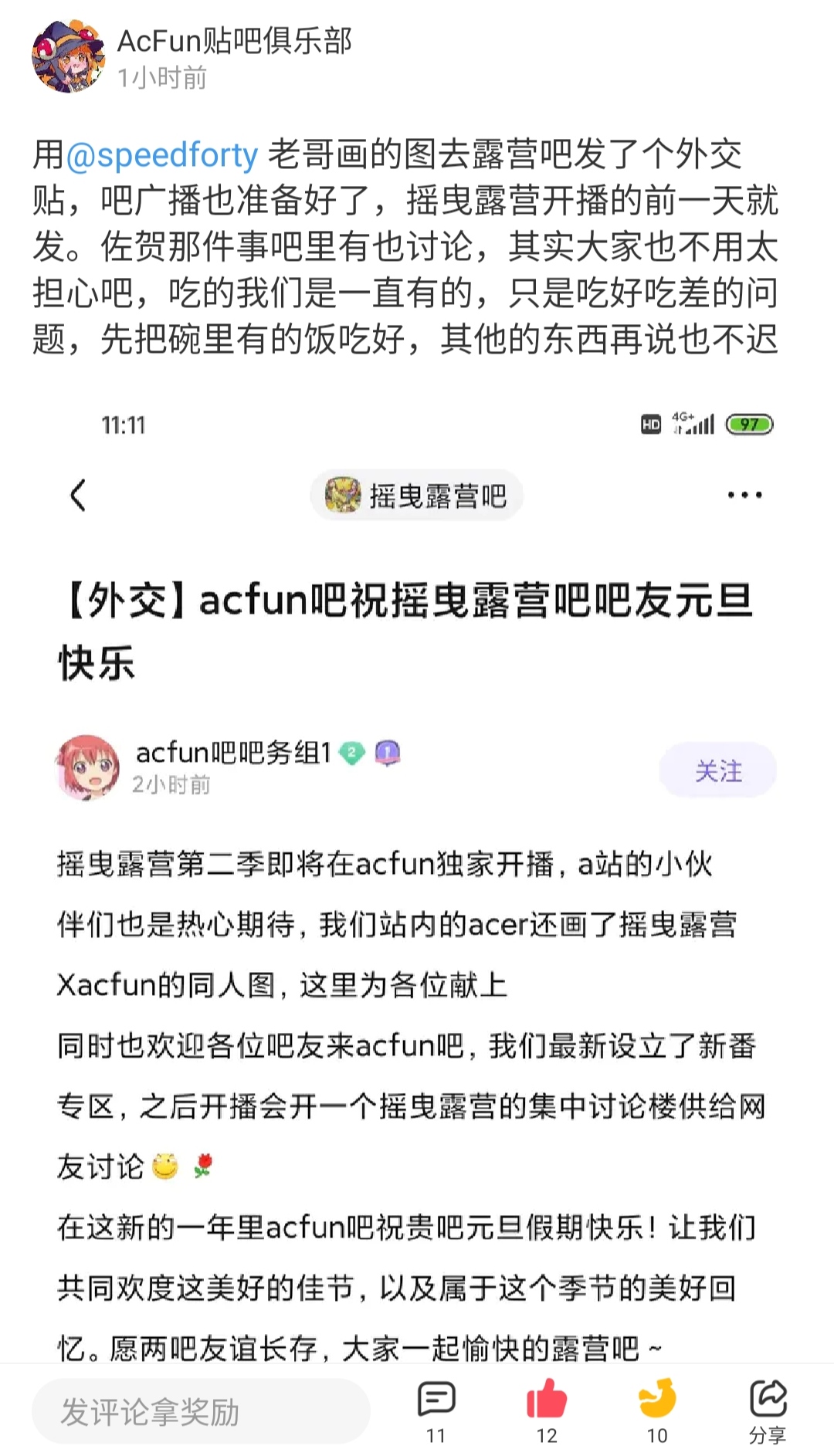This screenshot has height=1456, width=834.
Task: Open the @speedforty mention link
Action: pos(162,154)
